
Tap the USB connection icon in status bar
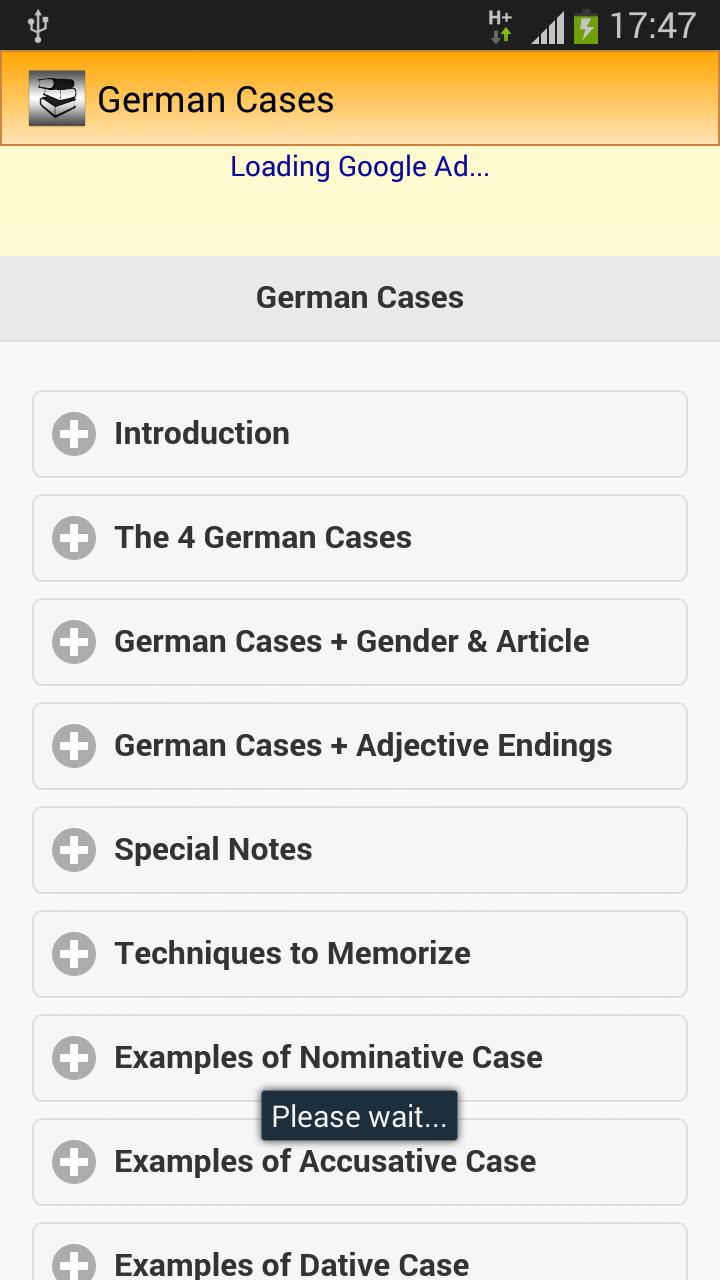38,25
